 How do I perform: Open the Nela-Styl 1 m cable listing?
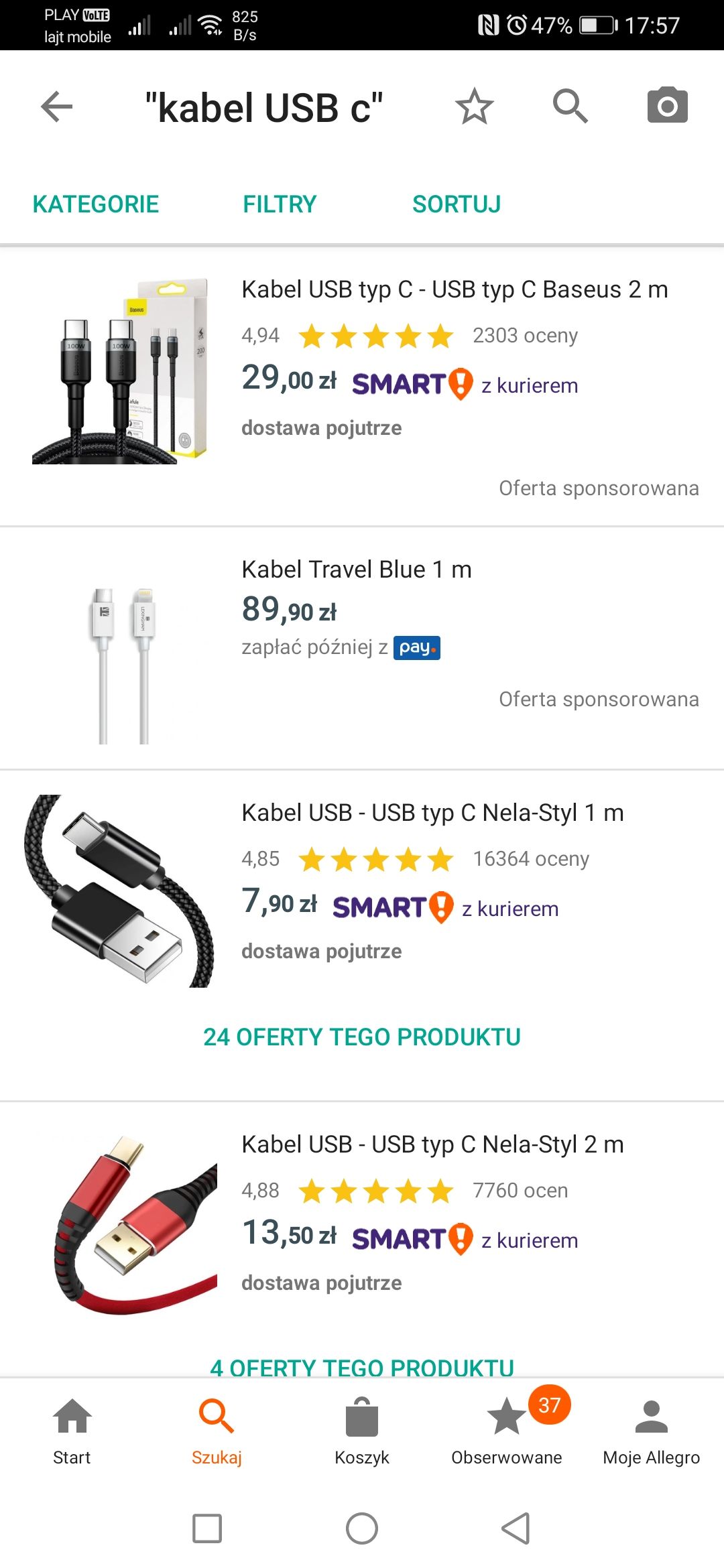point(432,813)
